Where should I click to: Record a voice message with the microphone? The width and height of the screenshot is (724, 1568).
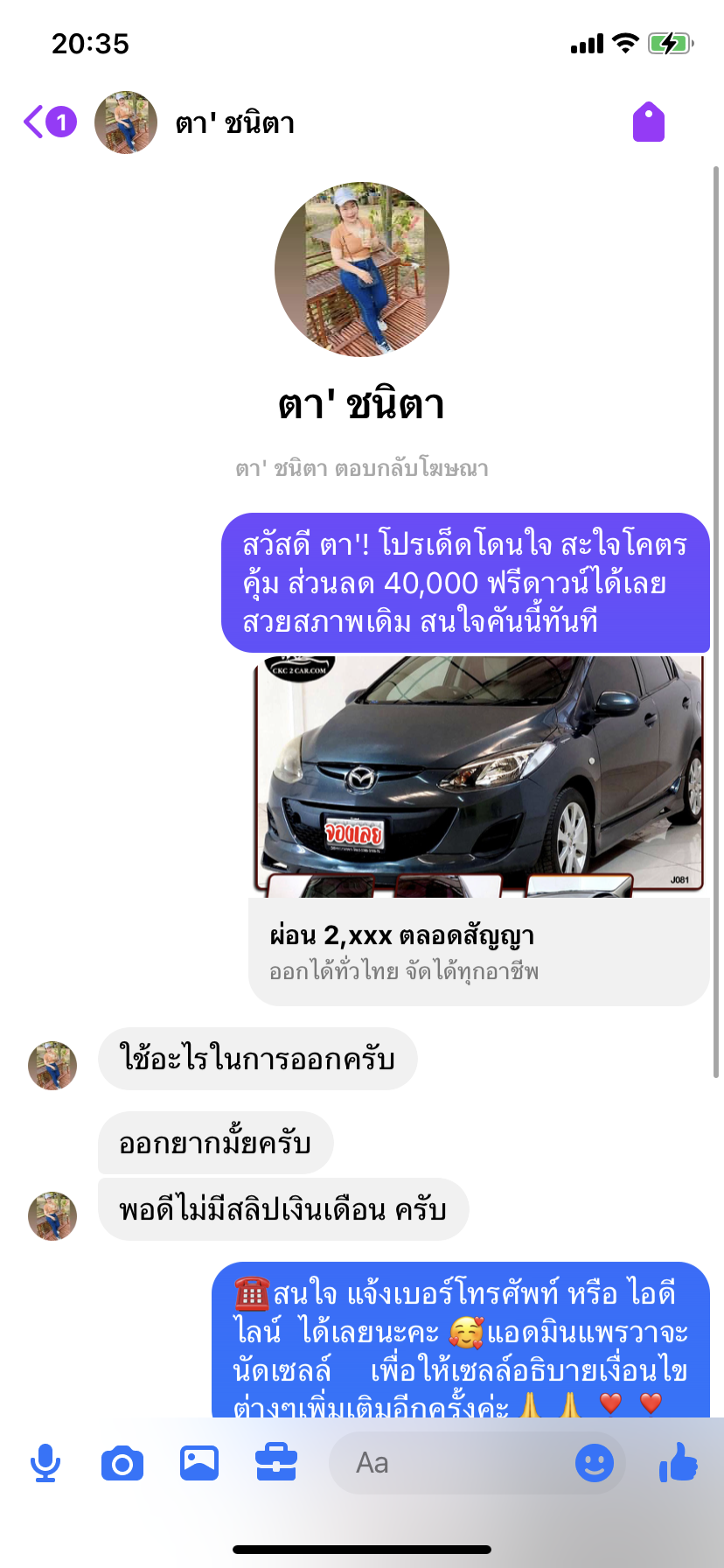pos(45,1463)
